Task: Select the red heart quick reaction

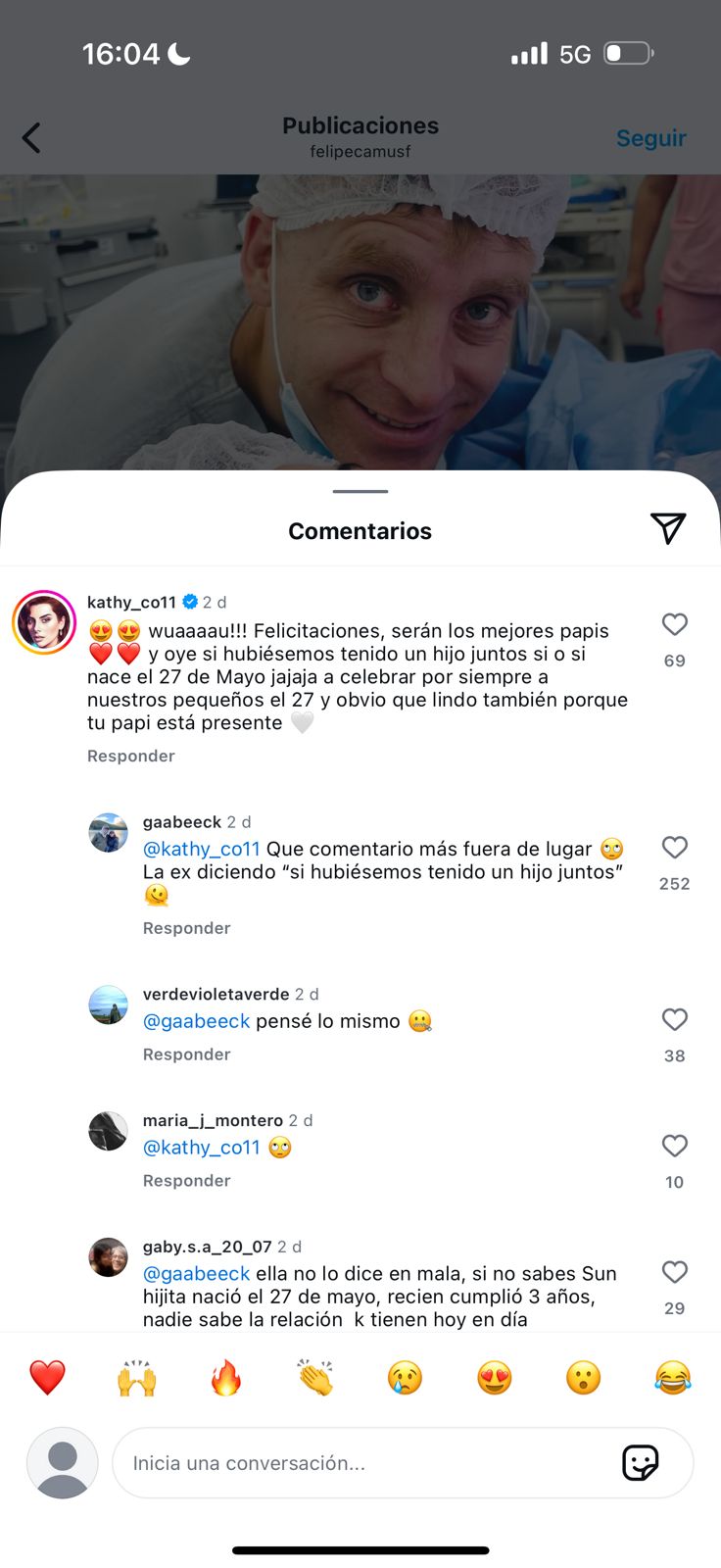Action: click(47, 1377)
